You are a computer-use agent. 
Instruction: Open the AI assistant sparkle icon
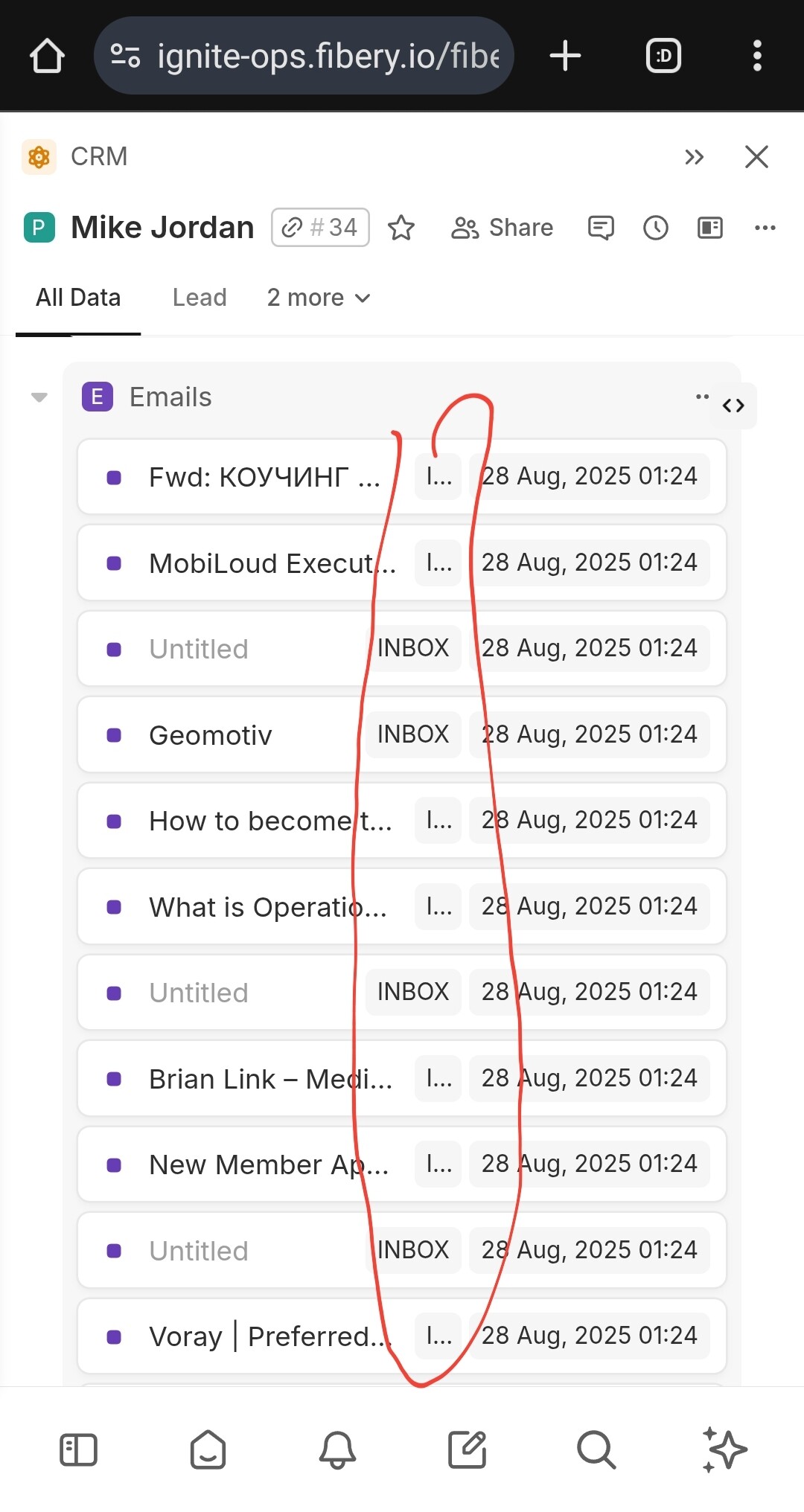[x=724, y=1449]
